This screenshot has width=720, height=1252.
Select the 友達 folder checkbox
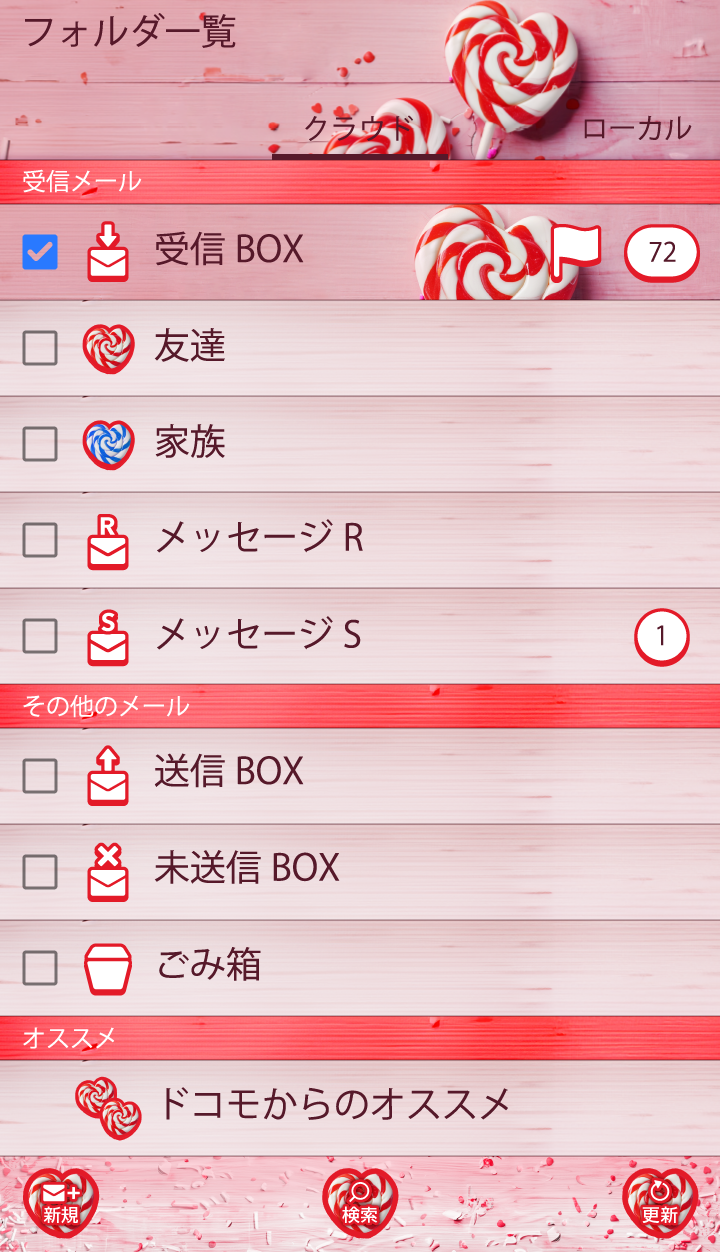[x=40, y=348]
